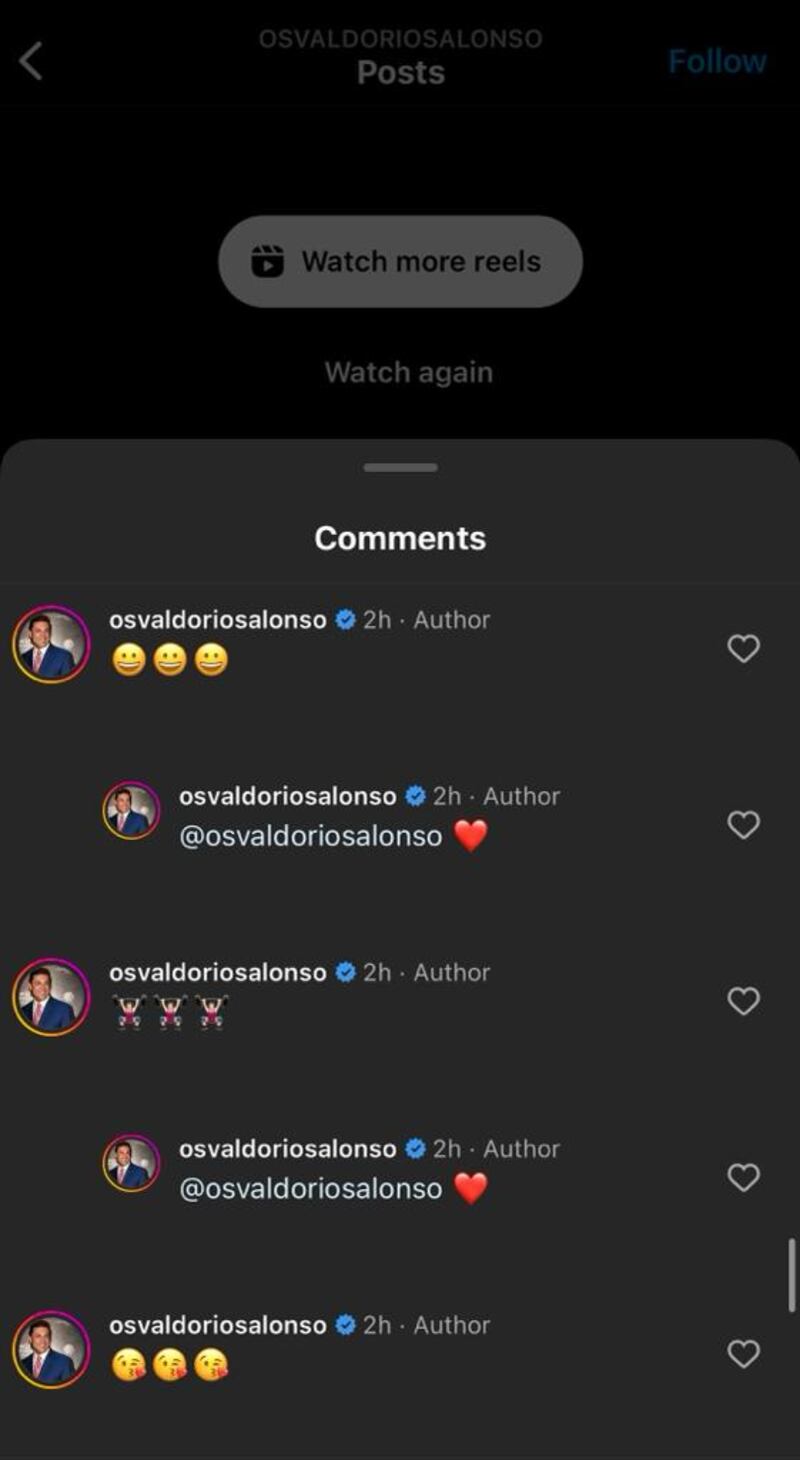Follow osvaldoriosalonso
Image resolution: width=800 pixels, height=1460 pixels.
tap(717, 62)
